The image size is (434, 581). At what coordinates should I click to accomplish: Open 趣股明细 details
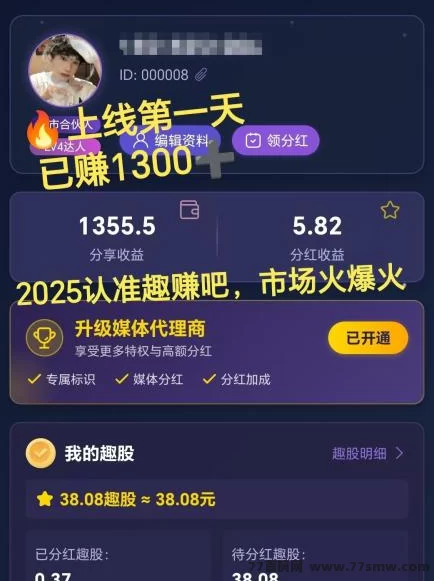pos(367,453)
